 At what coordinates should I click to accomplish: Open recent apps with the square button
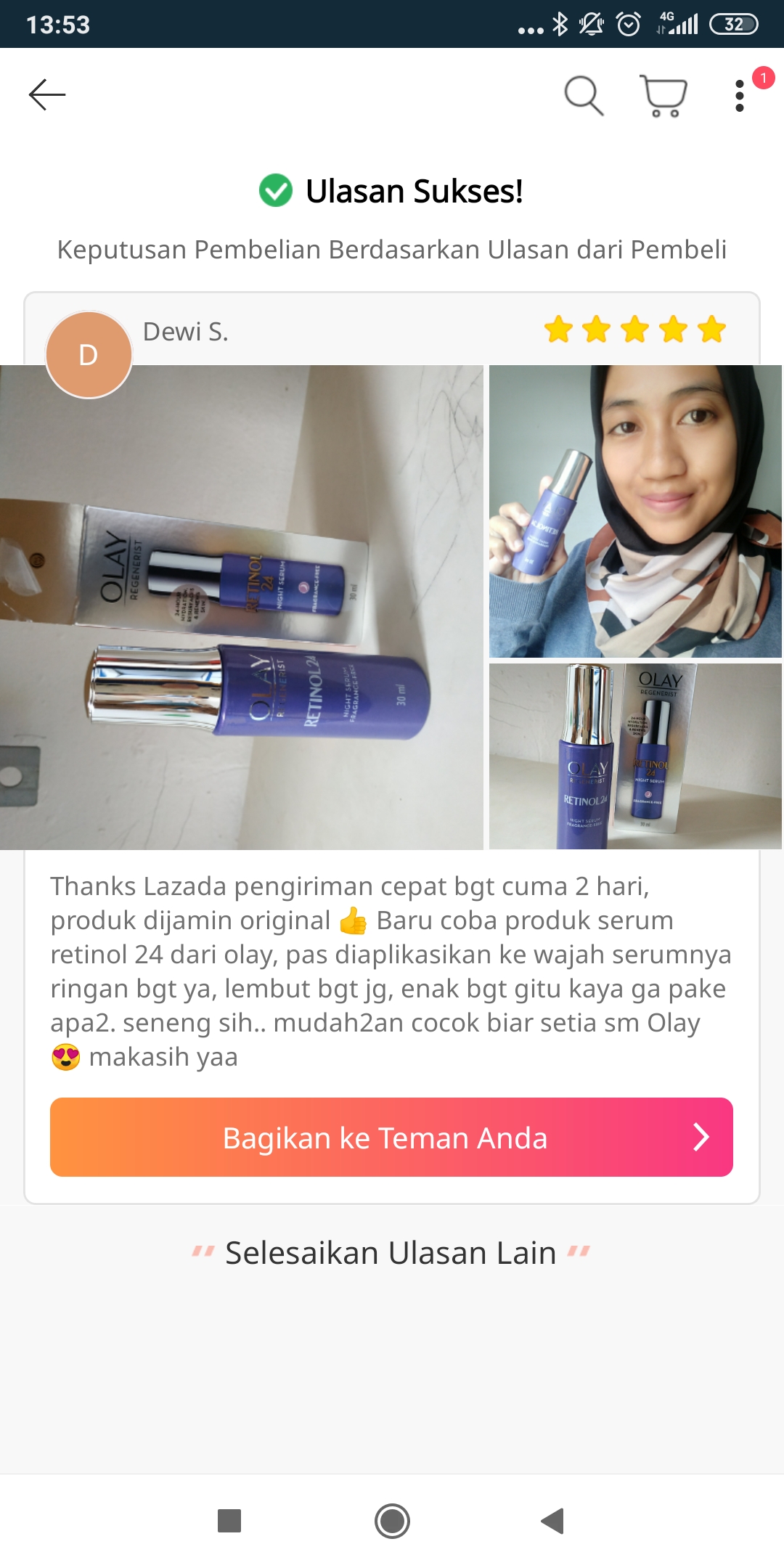tap(229, 1521)
